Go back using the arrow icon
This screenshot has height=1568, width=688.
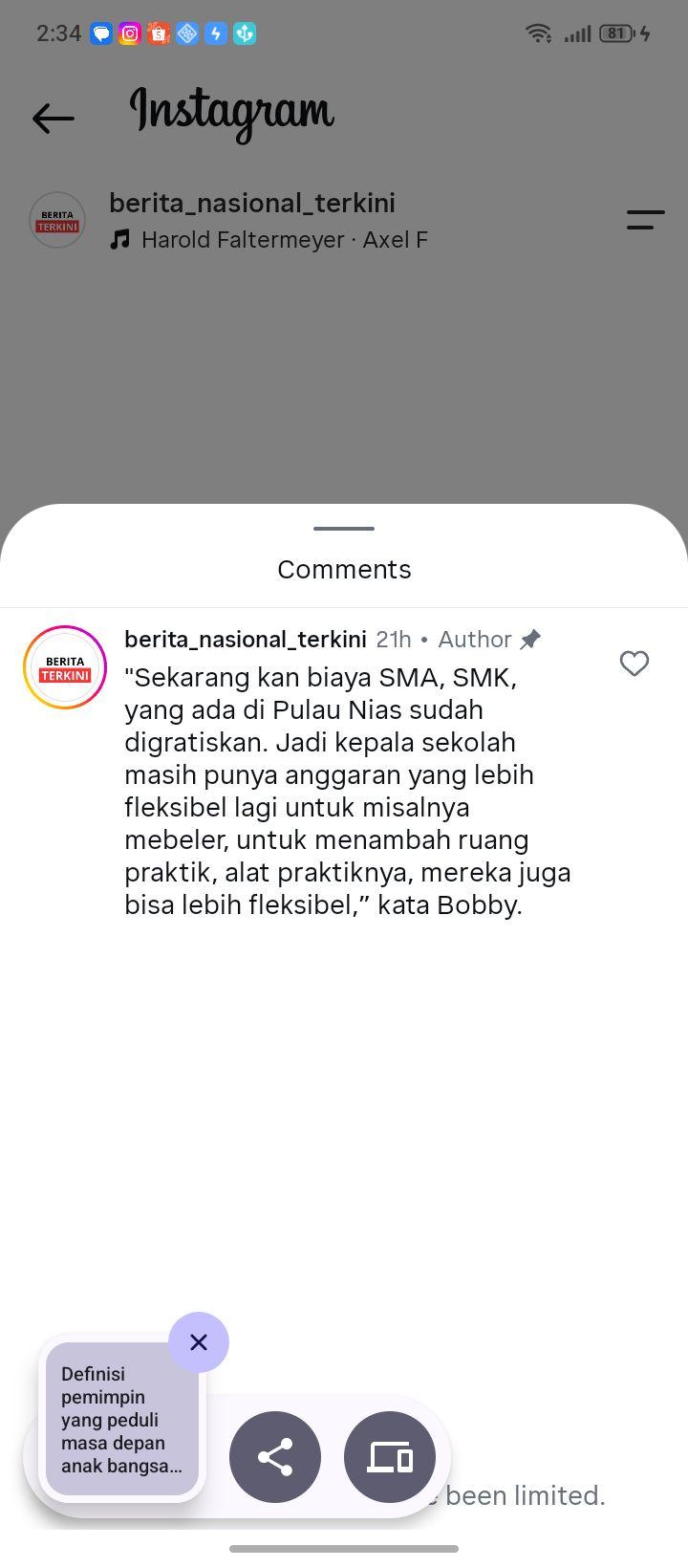[54, 119]
